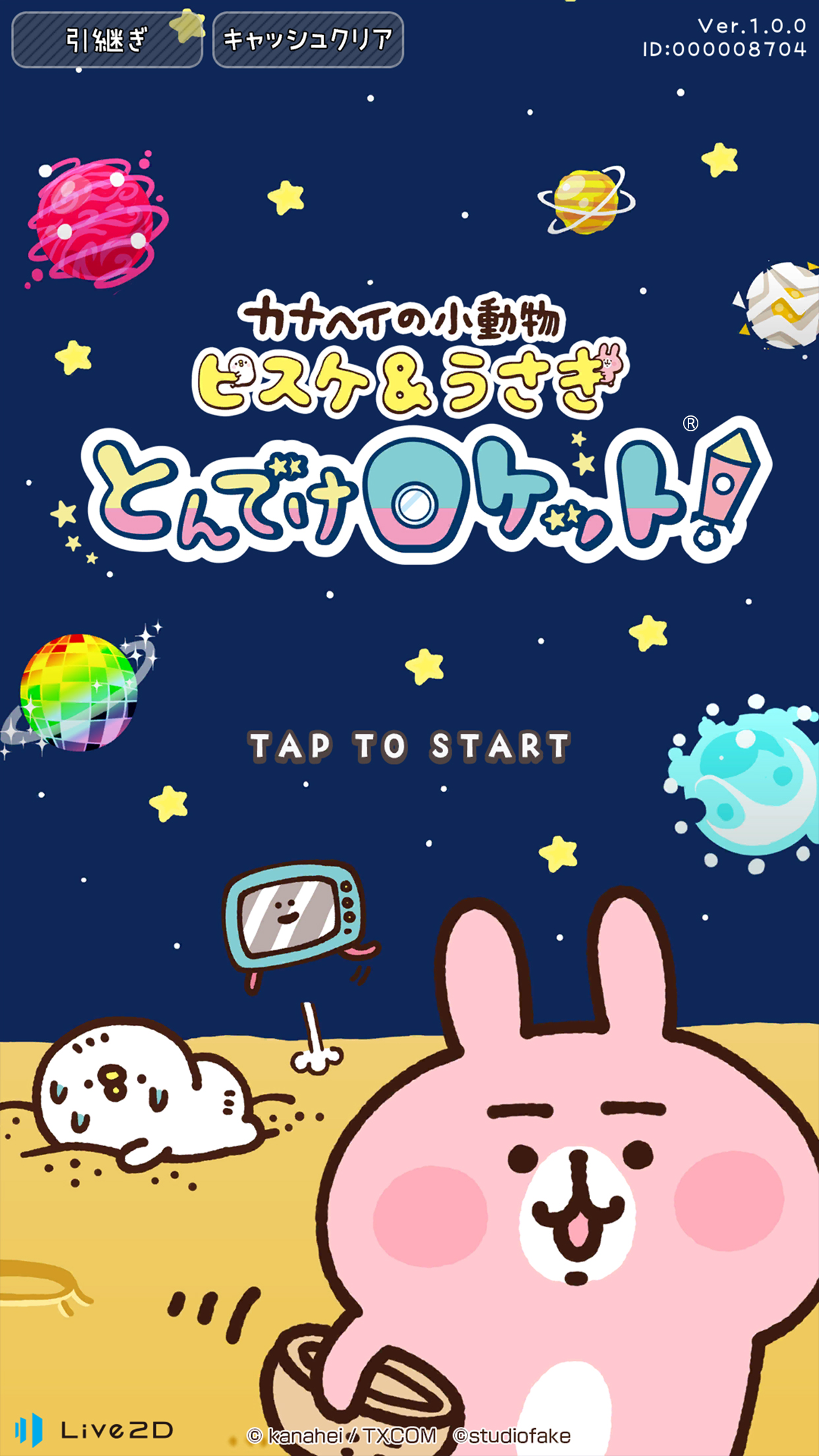Open the 引継ぎ data transfer button

(x=107, y=40)
